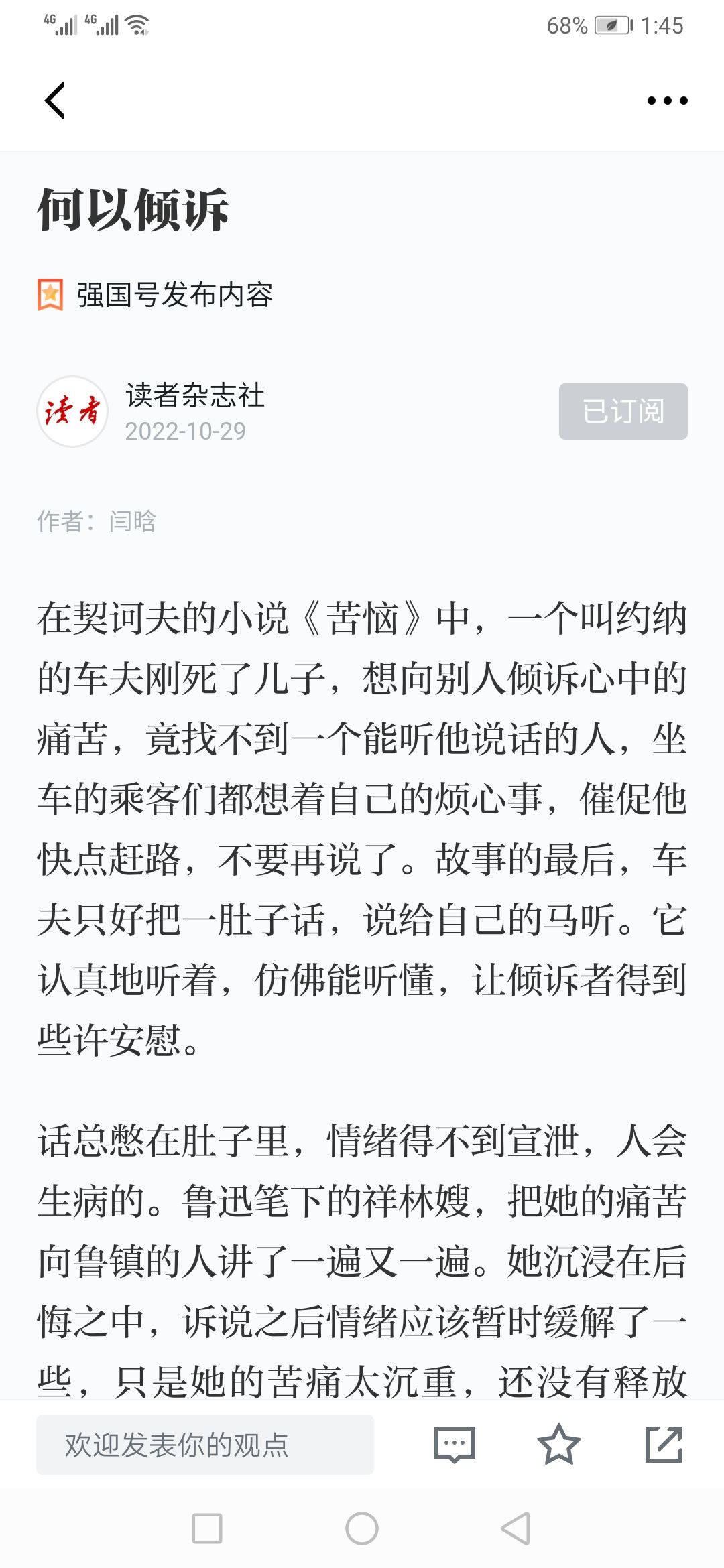
Task: Open recent apps from navigation bar
Action: coord(207,1528)
